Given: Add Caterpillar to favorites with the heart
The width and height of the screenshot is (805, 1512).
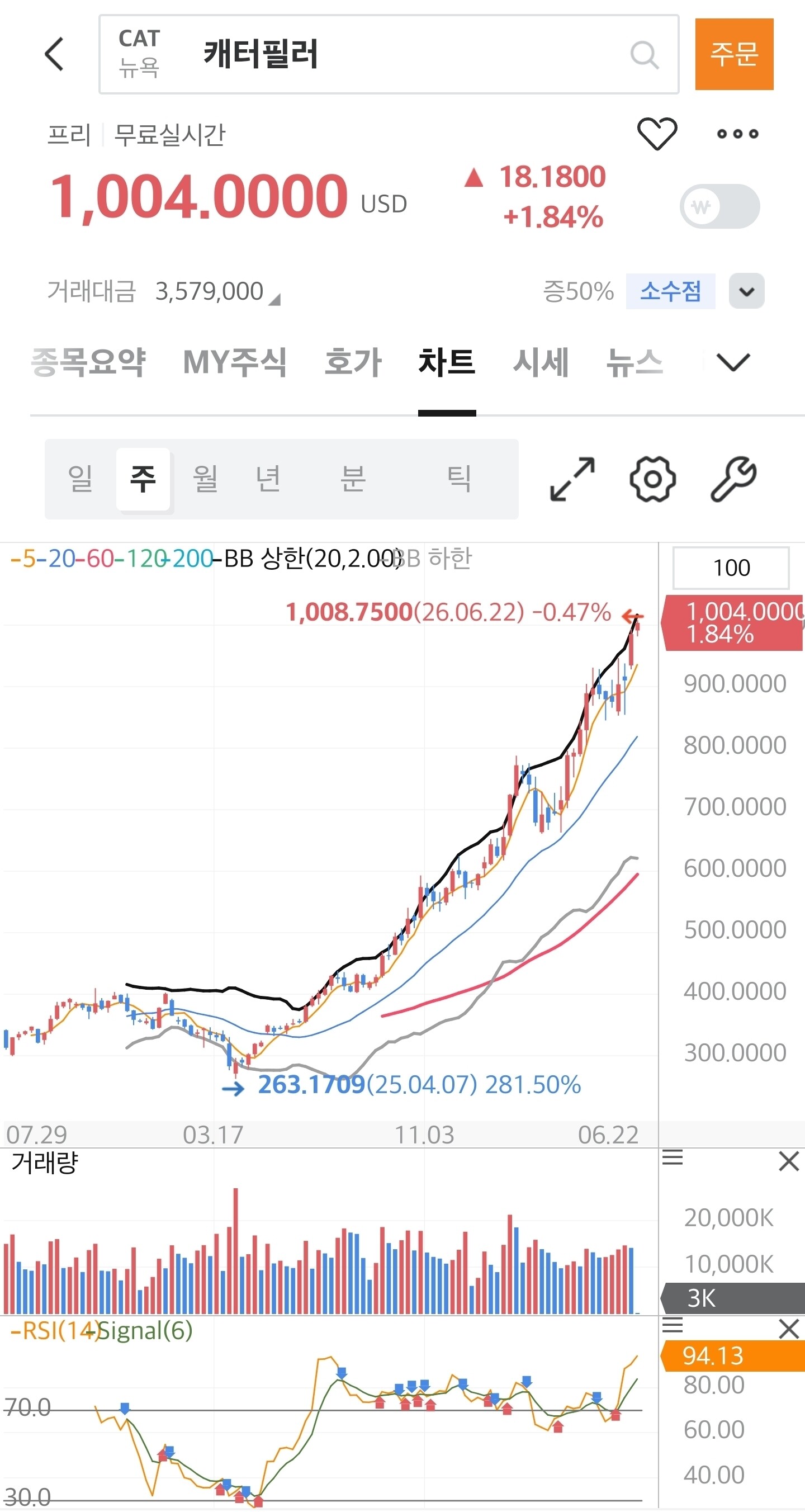Looking at the screenshot, I should 657,133.
